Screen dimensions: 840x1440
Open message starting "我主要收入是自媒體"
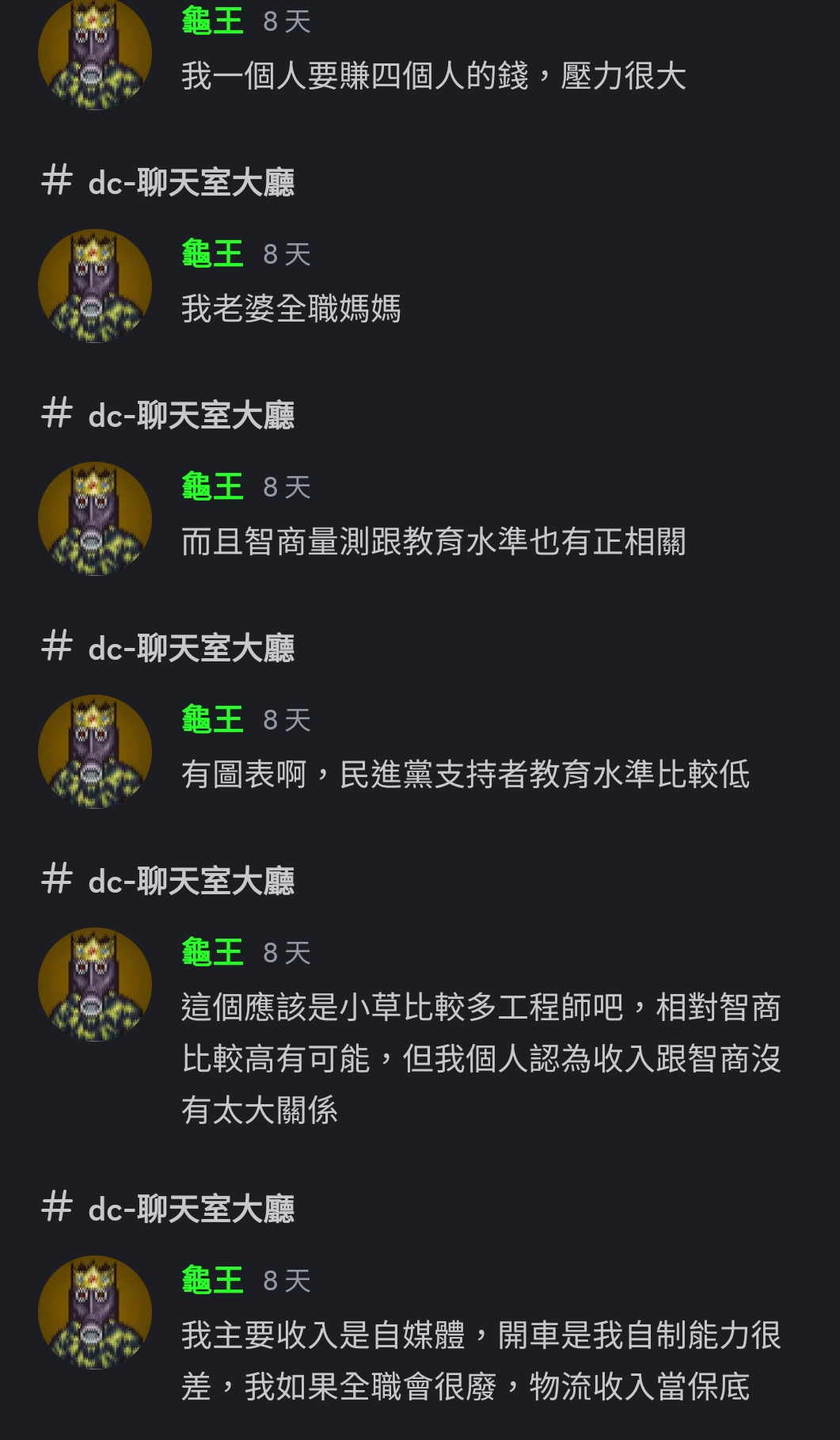click(x=481, y=1361)
